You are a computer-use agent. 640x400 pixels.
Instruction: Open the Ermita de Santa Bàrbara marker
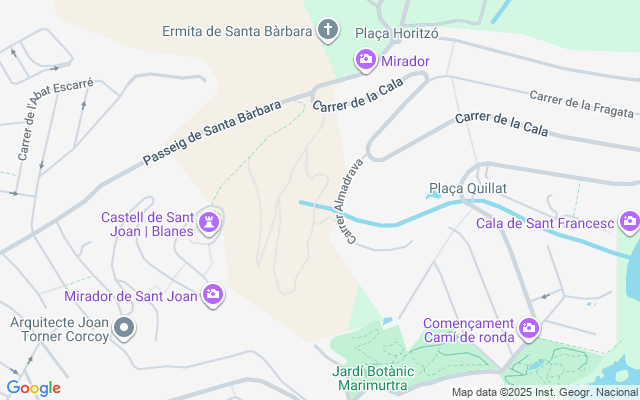click(x=327, y=31)
